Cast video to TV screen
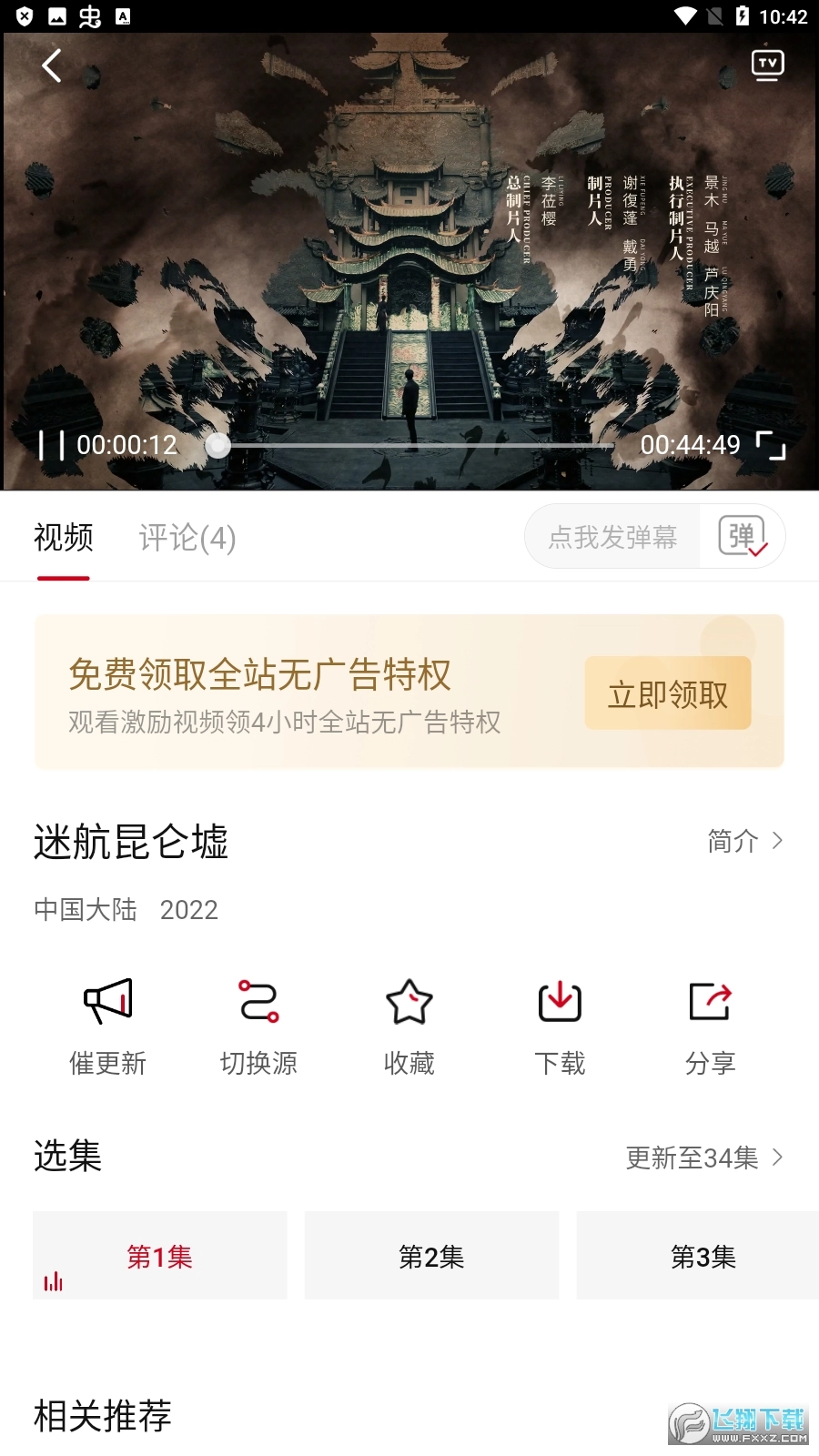 click(x=767, y=65)
